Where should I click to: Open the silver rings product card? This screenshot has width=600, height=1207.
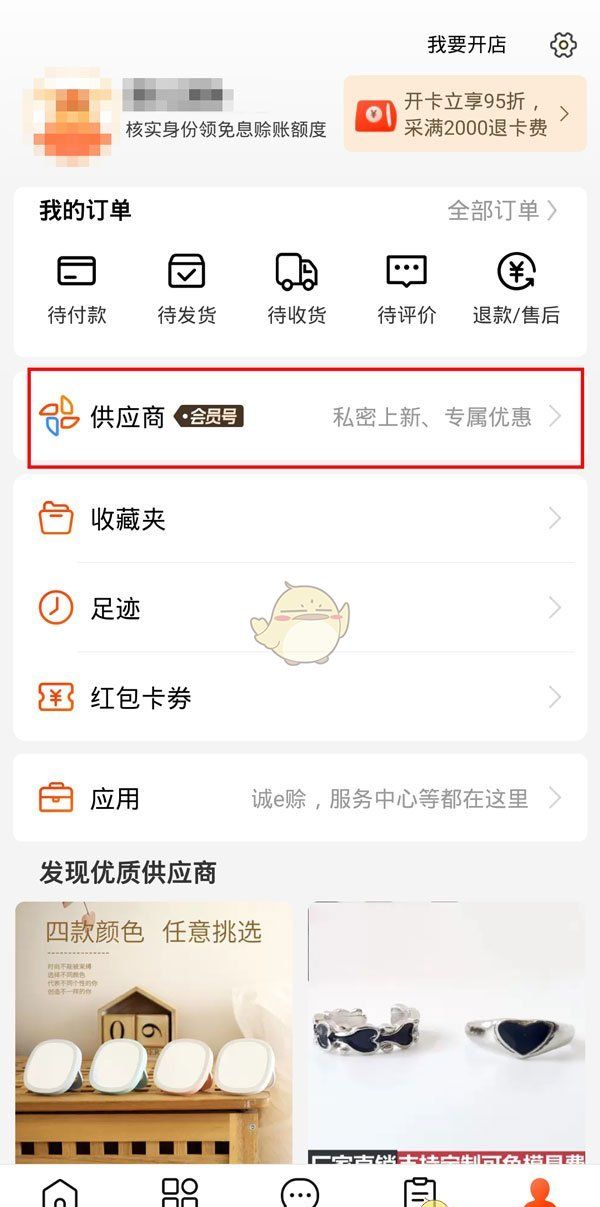(446, 1030)
